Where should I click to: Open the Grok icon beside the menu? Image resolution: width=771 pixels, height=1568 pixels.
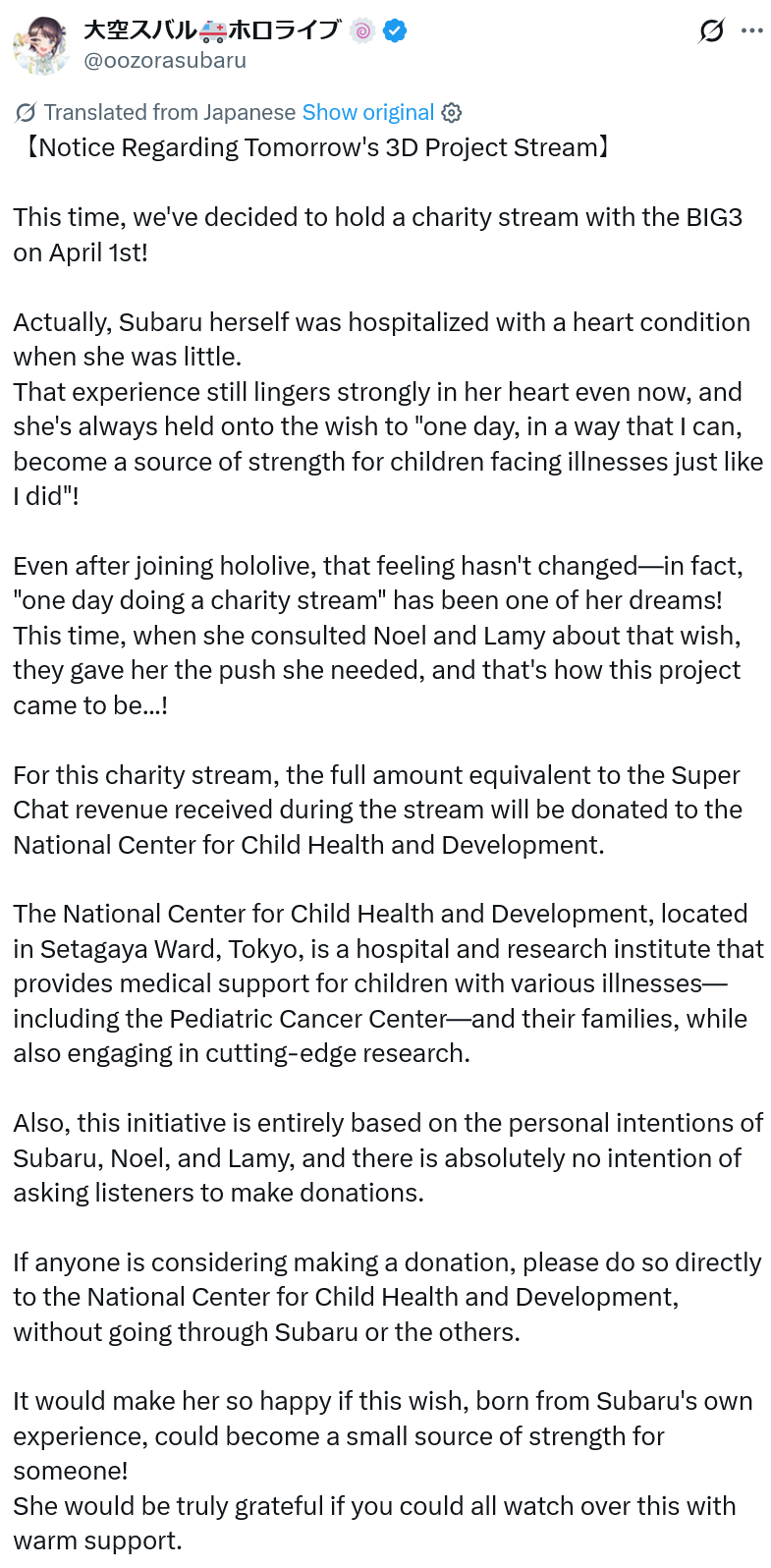click(x=711, y=31)
